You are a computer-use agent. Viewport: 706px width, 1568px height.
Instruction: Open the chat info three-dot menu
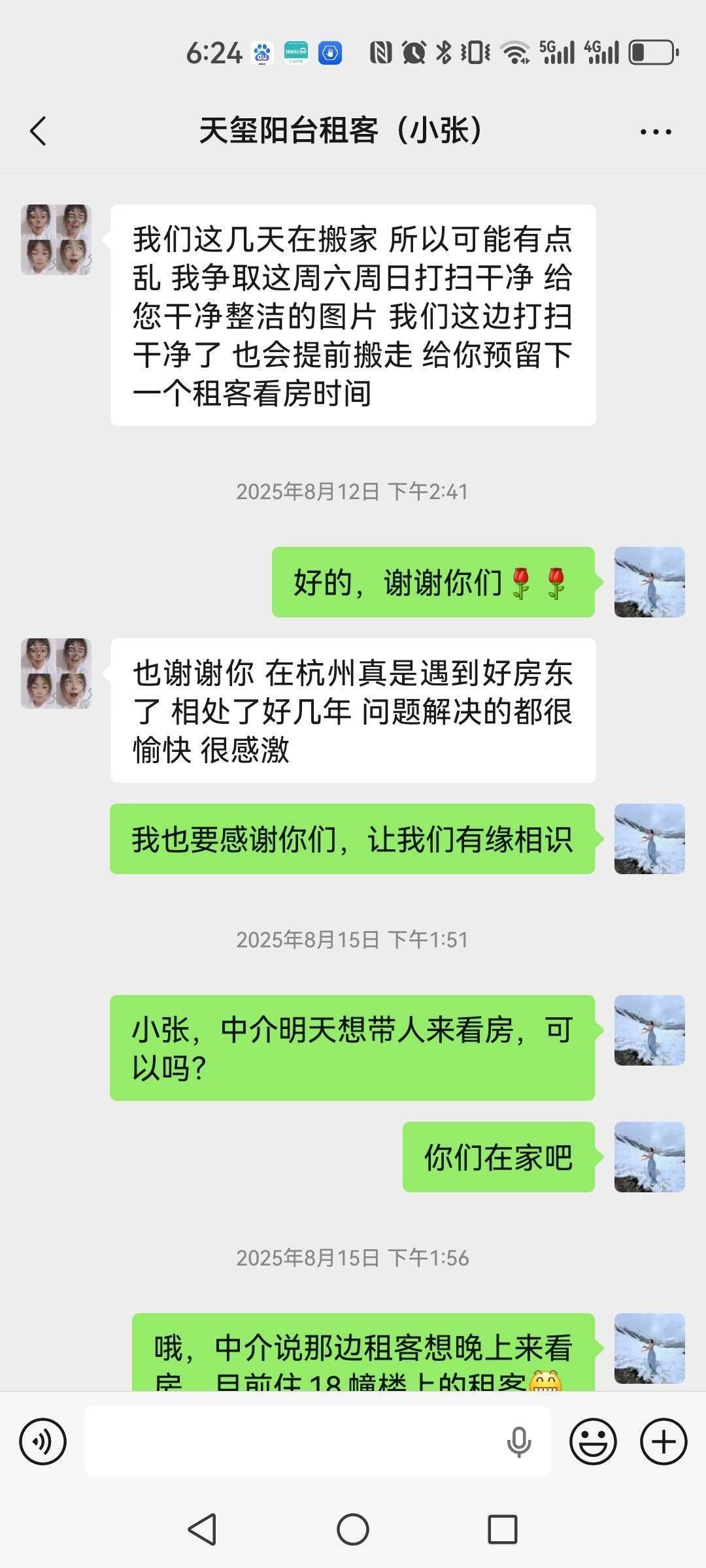655,132
